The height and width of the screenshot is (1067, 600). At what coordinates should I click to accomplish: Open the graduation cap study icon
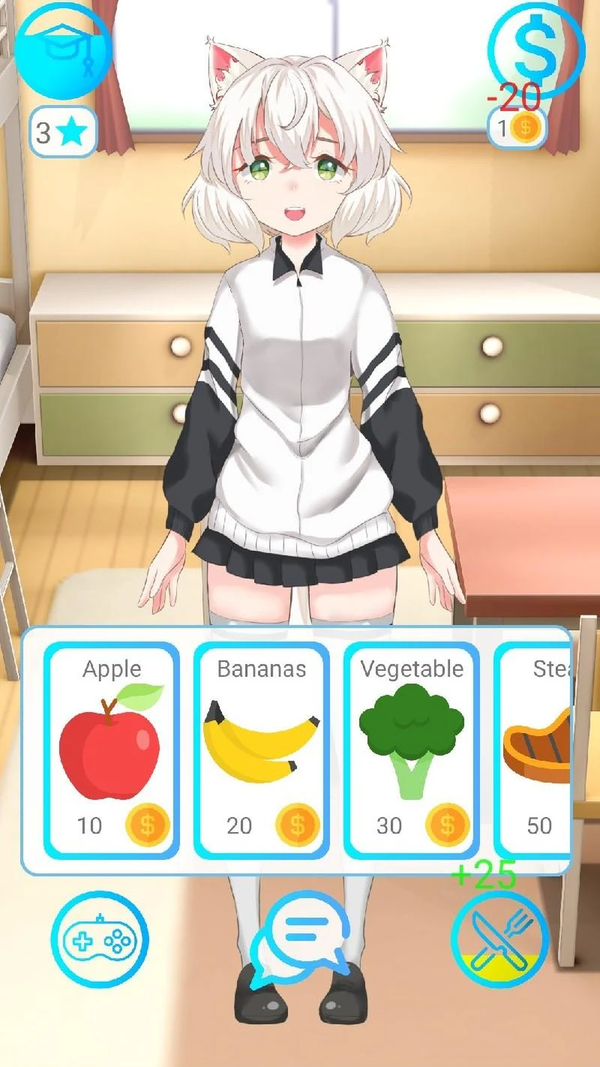point(63,48)
